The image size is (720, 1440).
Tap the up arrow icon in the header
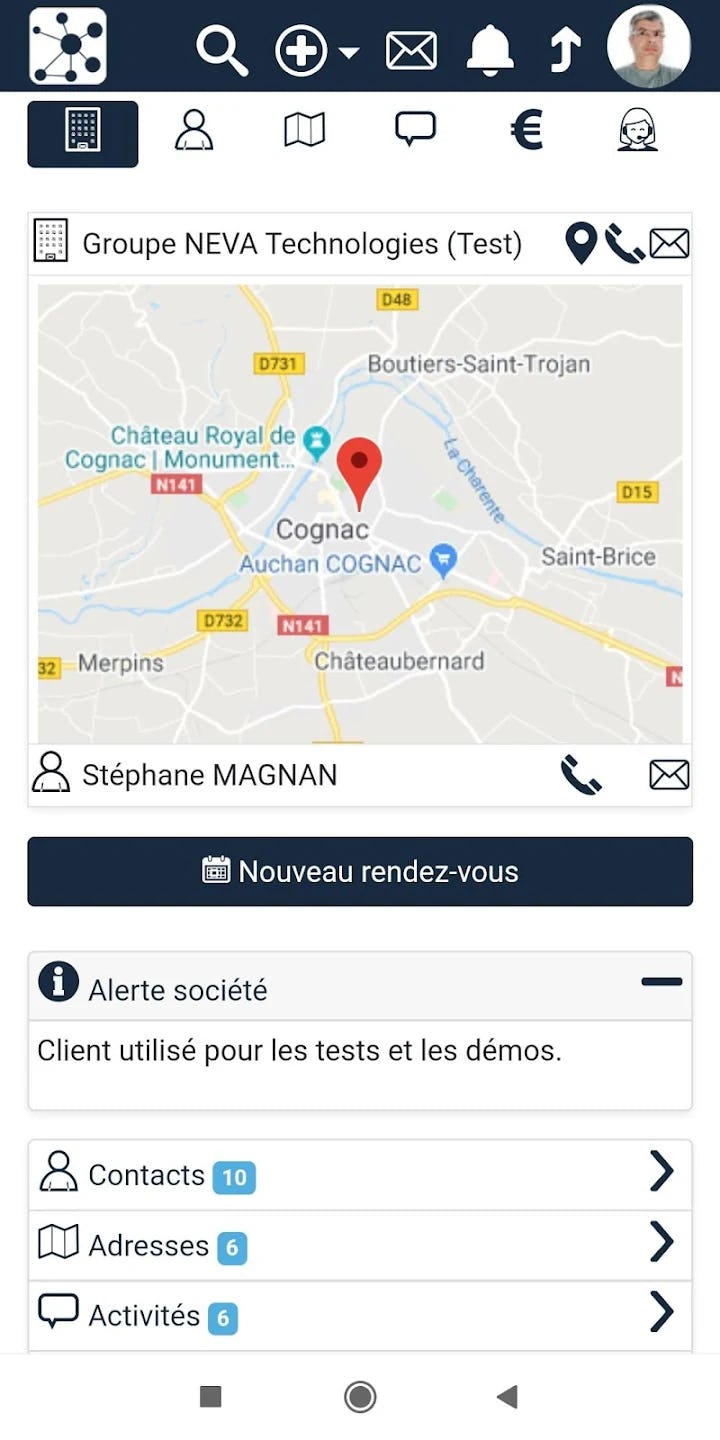(566, 50)
